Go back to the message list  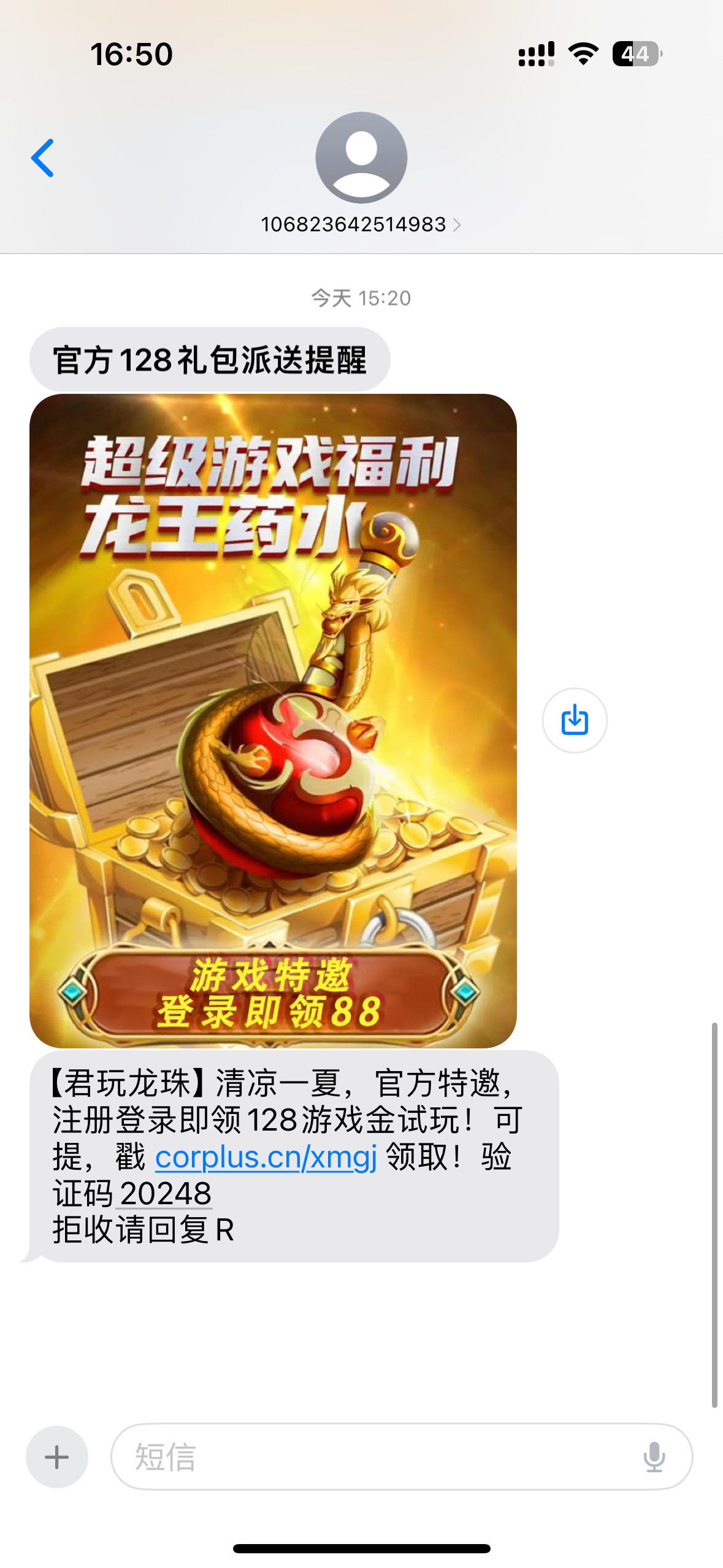(x=43, y=158)
